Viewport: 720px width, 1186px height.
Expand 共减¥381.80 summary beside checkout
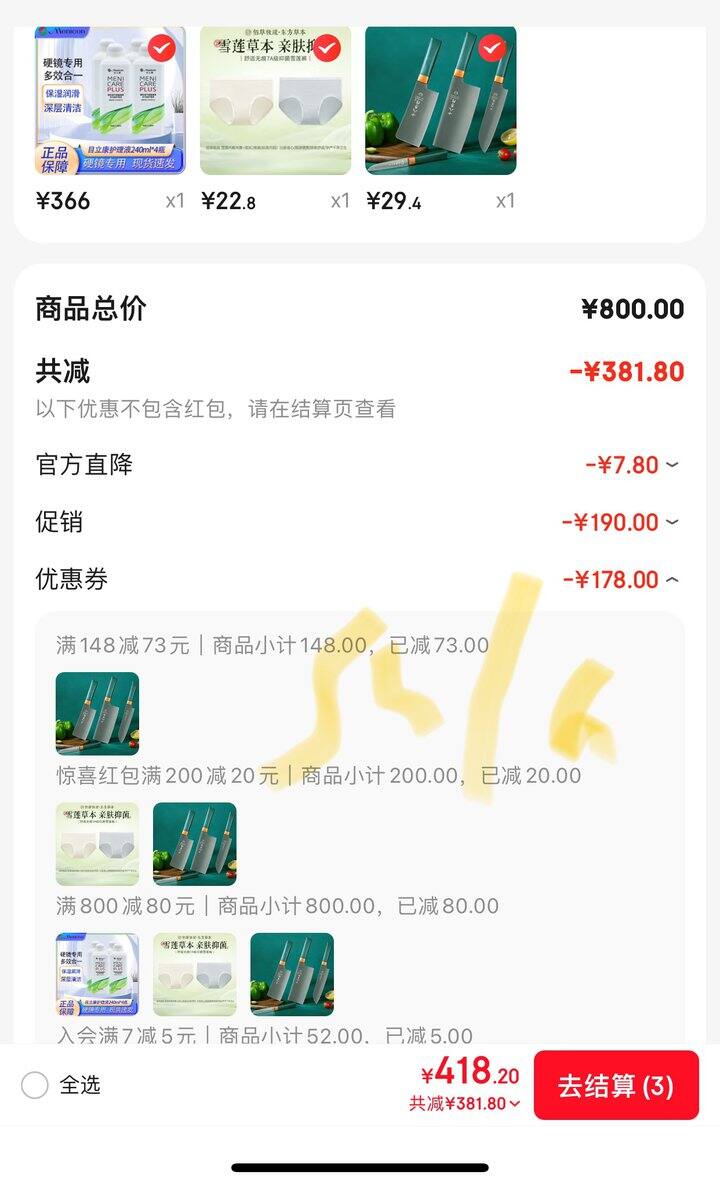coord(465,1104)
